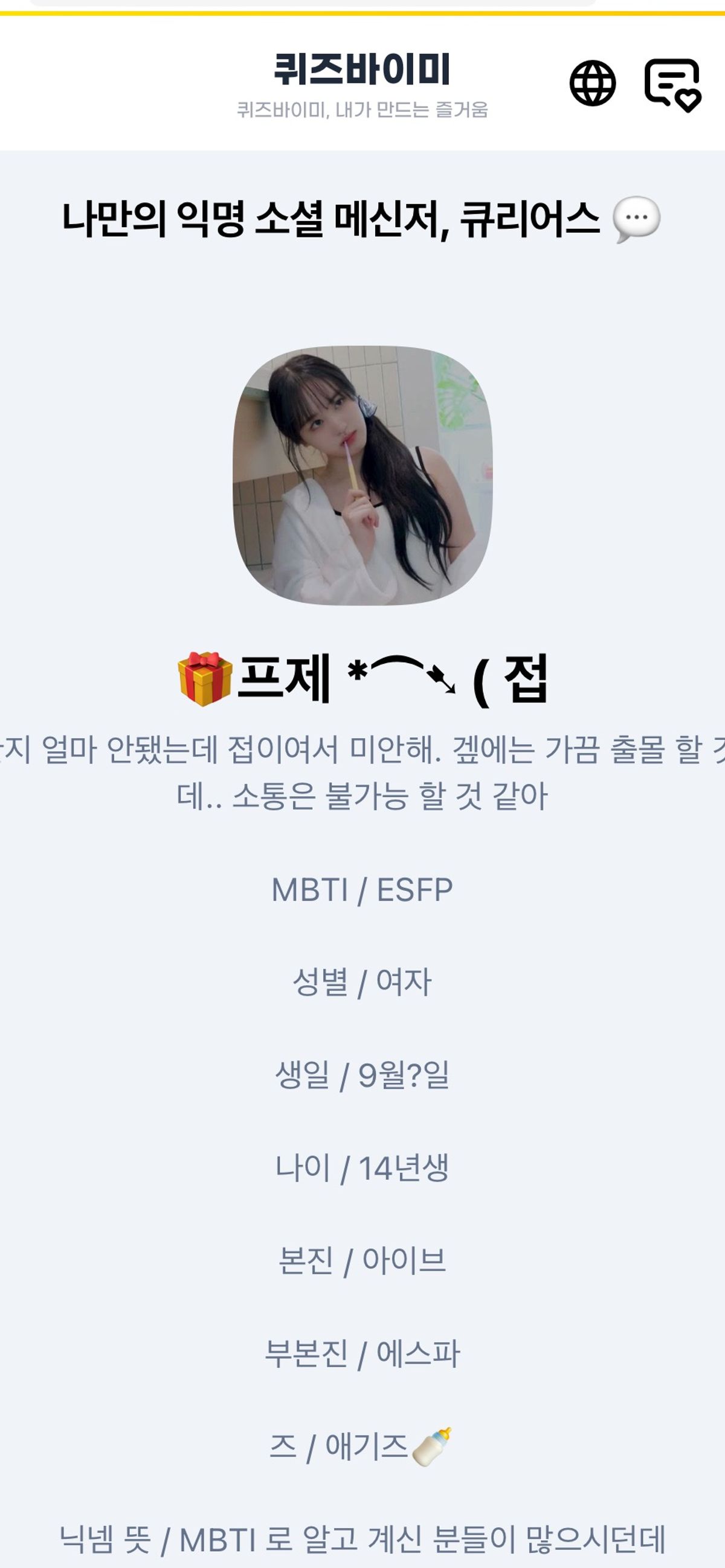Open the heart message icon

(672, 85)
